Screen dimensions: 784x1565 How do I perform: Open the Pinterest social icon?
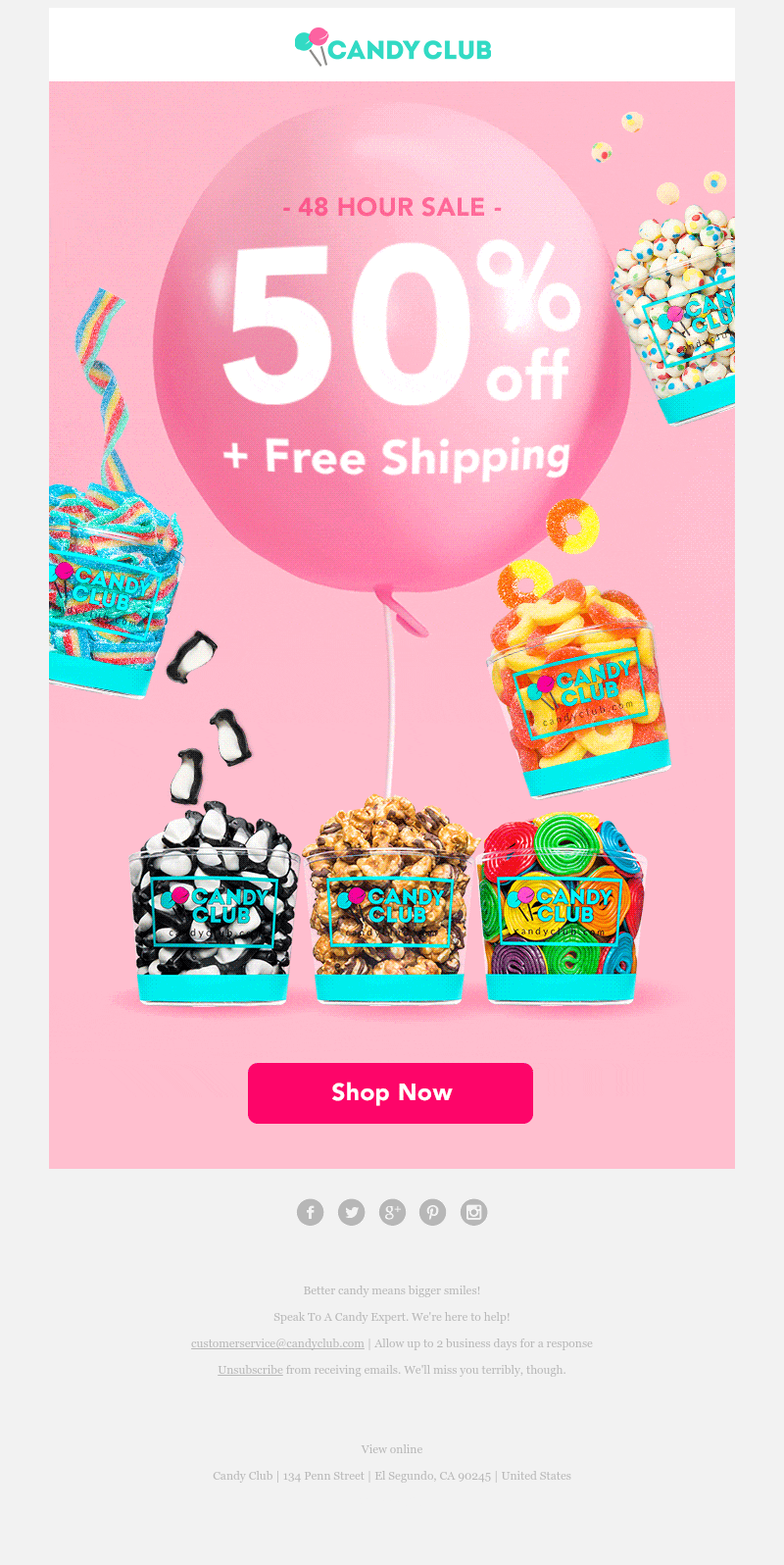[x=432, y=1212]
